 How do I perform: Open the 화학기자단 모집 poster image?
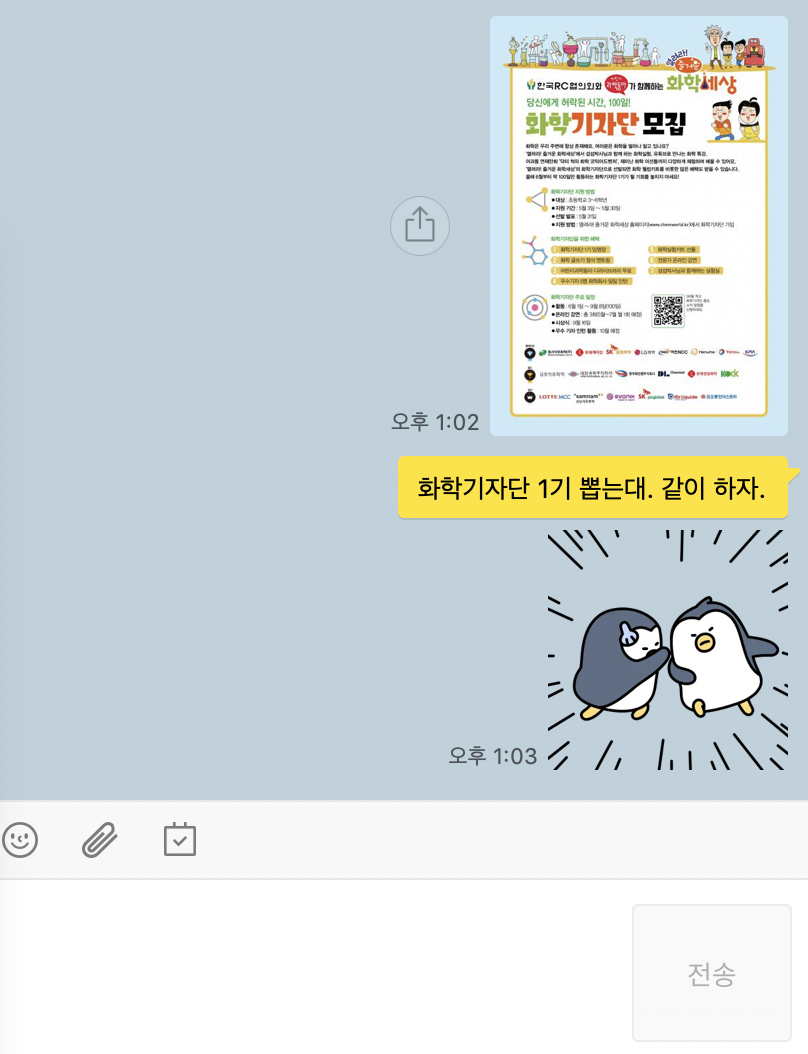[x=639, y=225]
